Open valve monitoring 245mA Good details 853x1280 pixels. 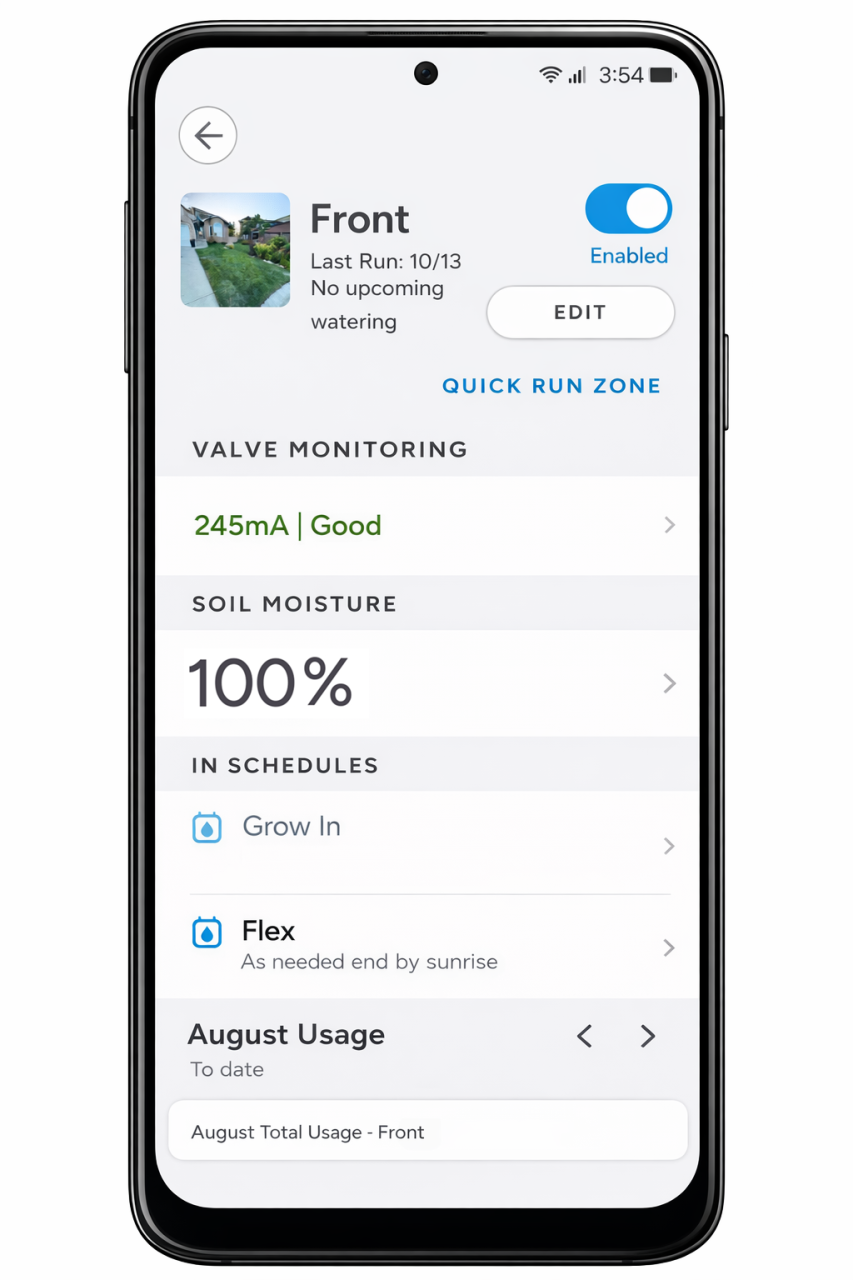[427, 526]
